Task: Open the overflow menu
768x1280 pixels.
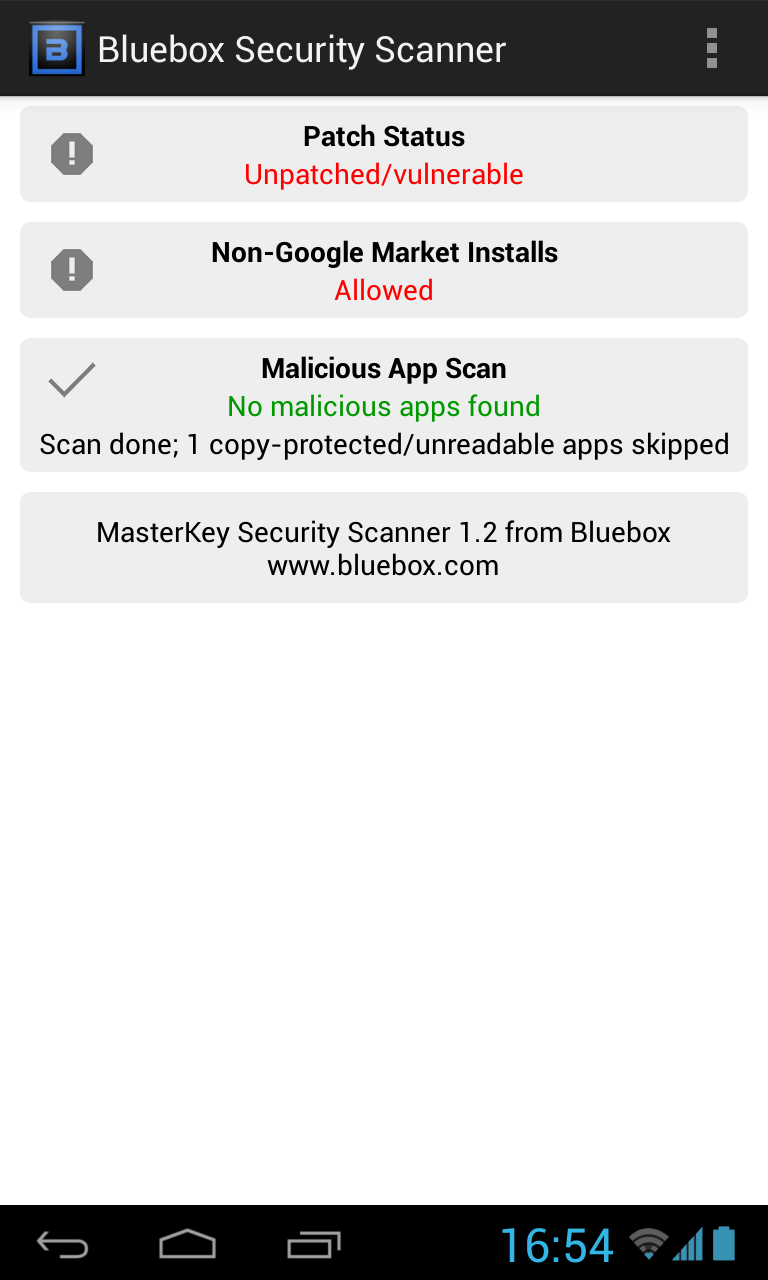Action: pos(711,48)
